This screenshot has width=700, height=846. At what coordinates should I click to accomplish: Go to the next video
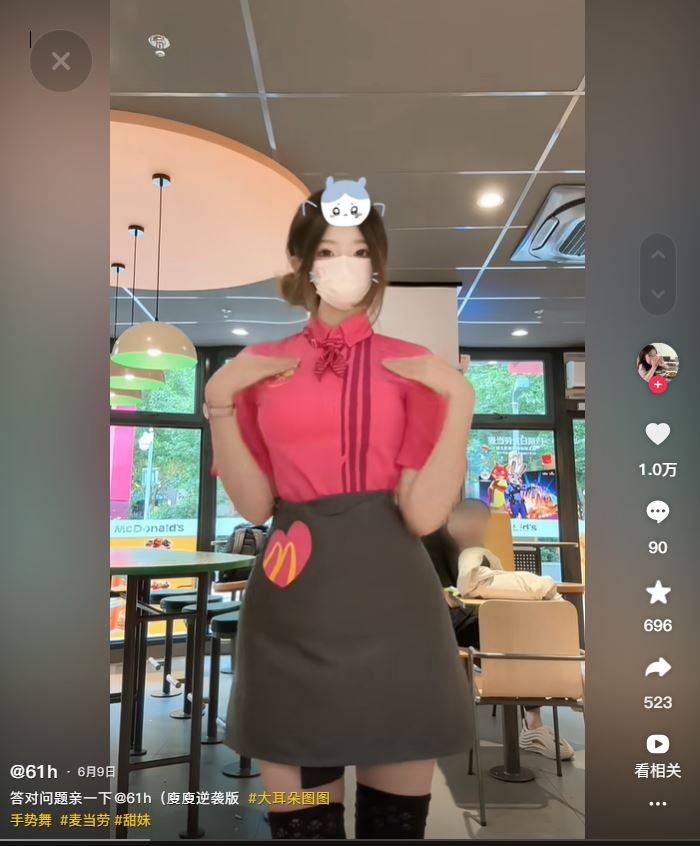pyautogui.click(x=657, y=294)
